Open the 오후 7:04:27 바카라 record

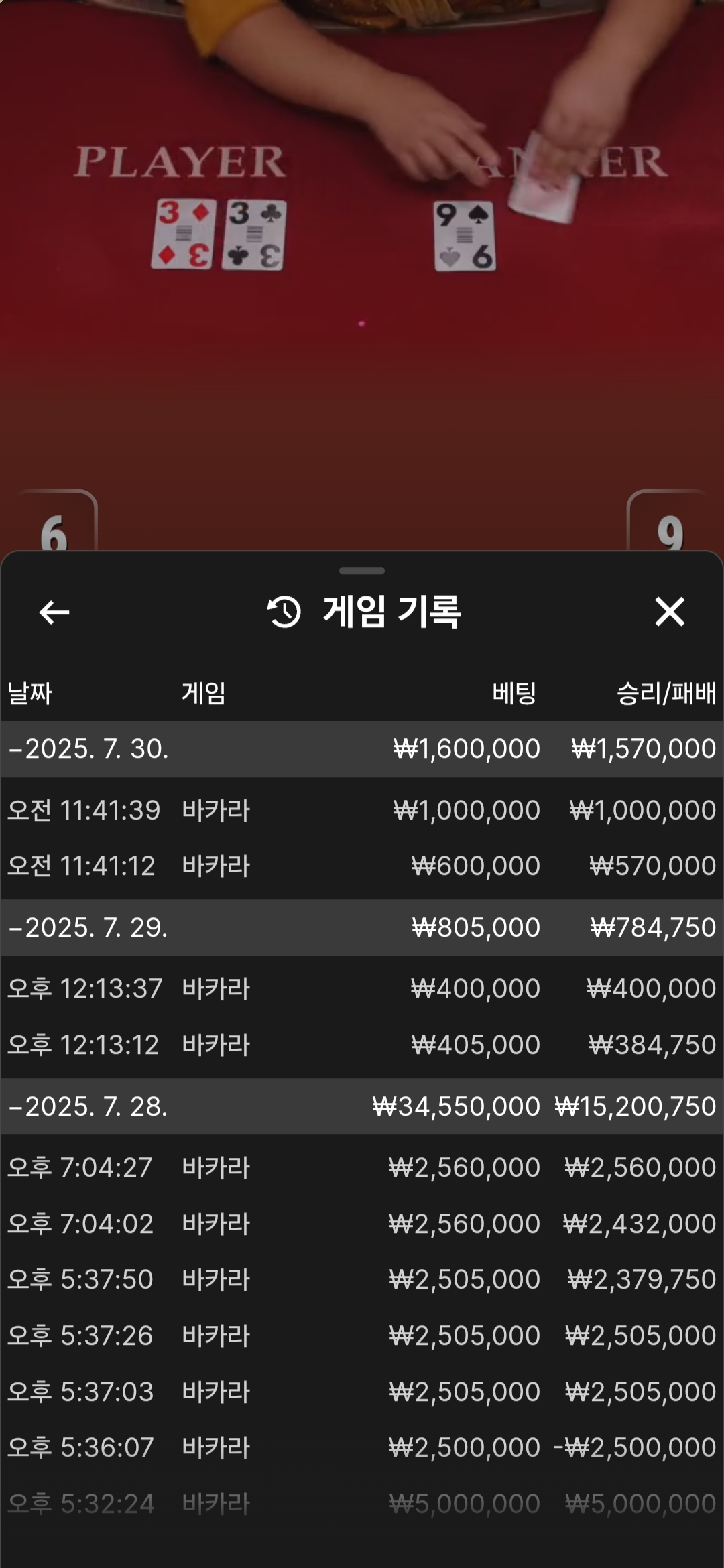362,1167
